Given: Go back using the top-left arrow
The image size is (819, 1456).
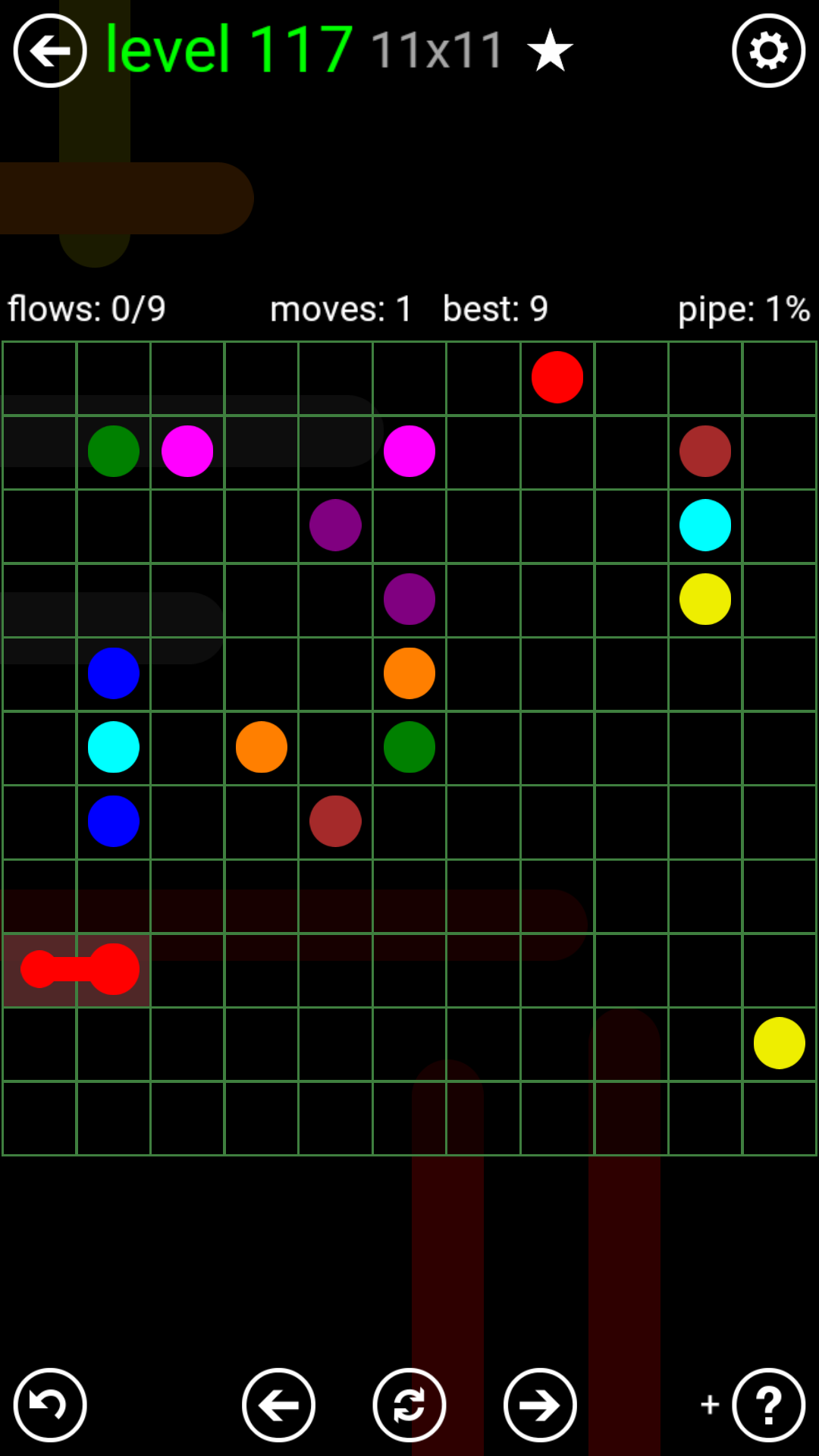Looking at the screenshot, I should (x=50, y=51).
